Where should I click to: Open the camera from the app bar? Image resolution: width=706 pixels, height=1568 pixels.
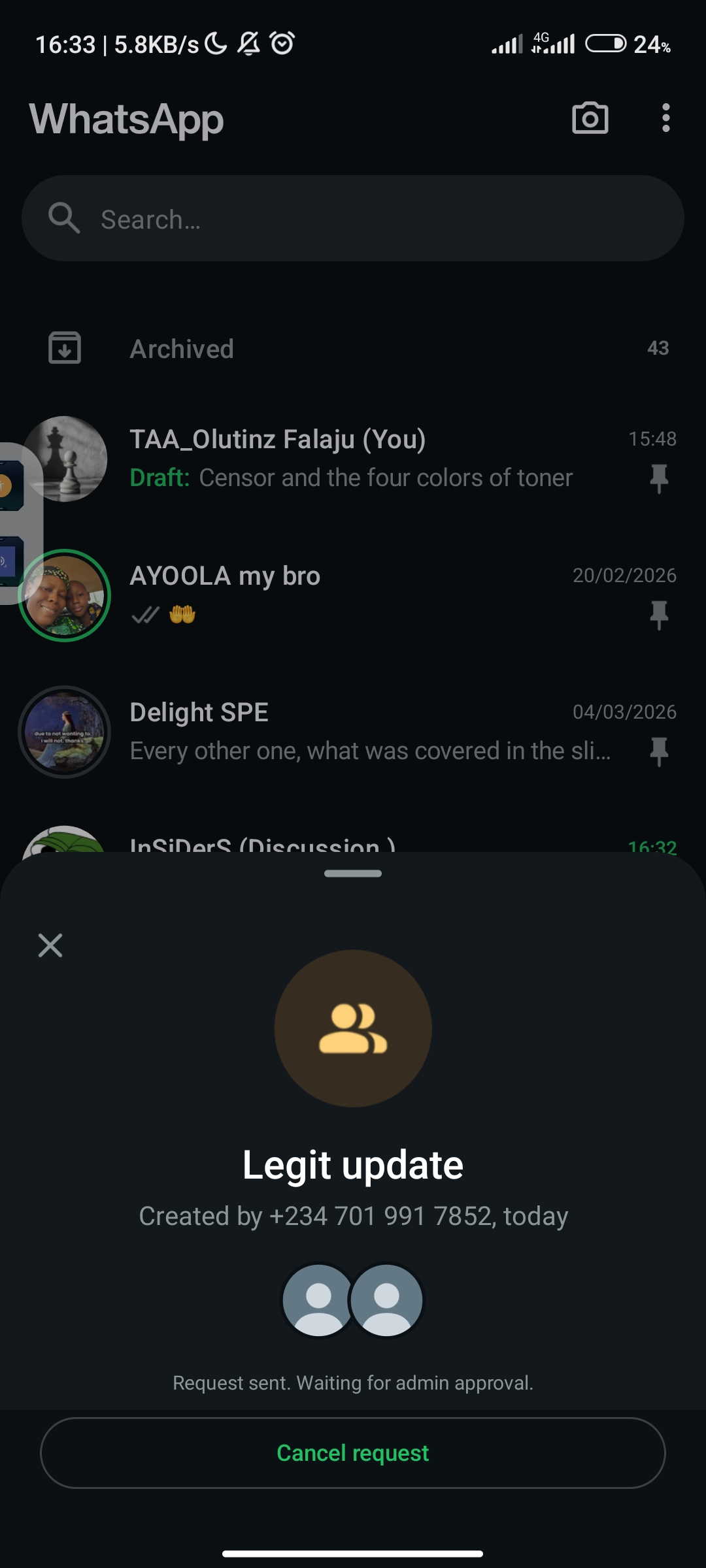pyautogui.click(x=590, y=118)
